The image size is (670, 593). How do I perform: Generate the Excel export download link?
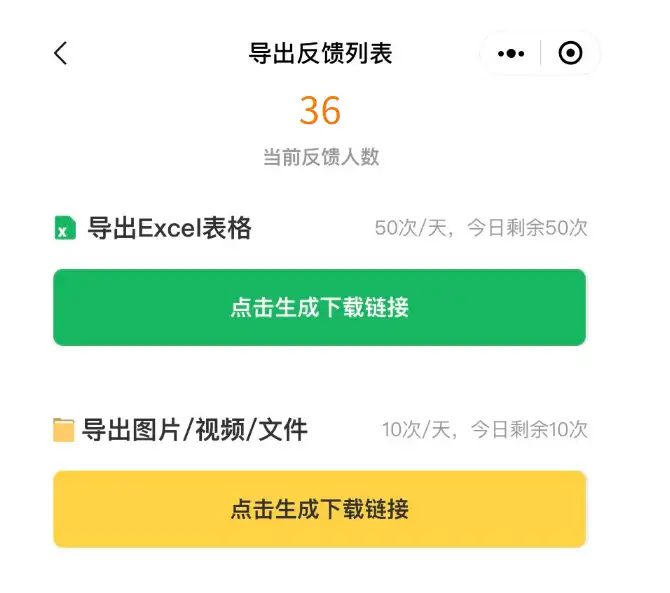(x=319, y=307)
